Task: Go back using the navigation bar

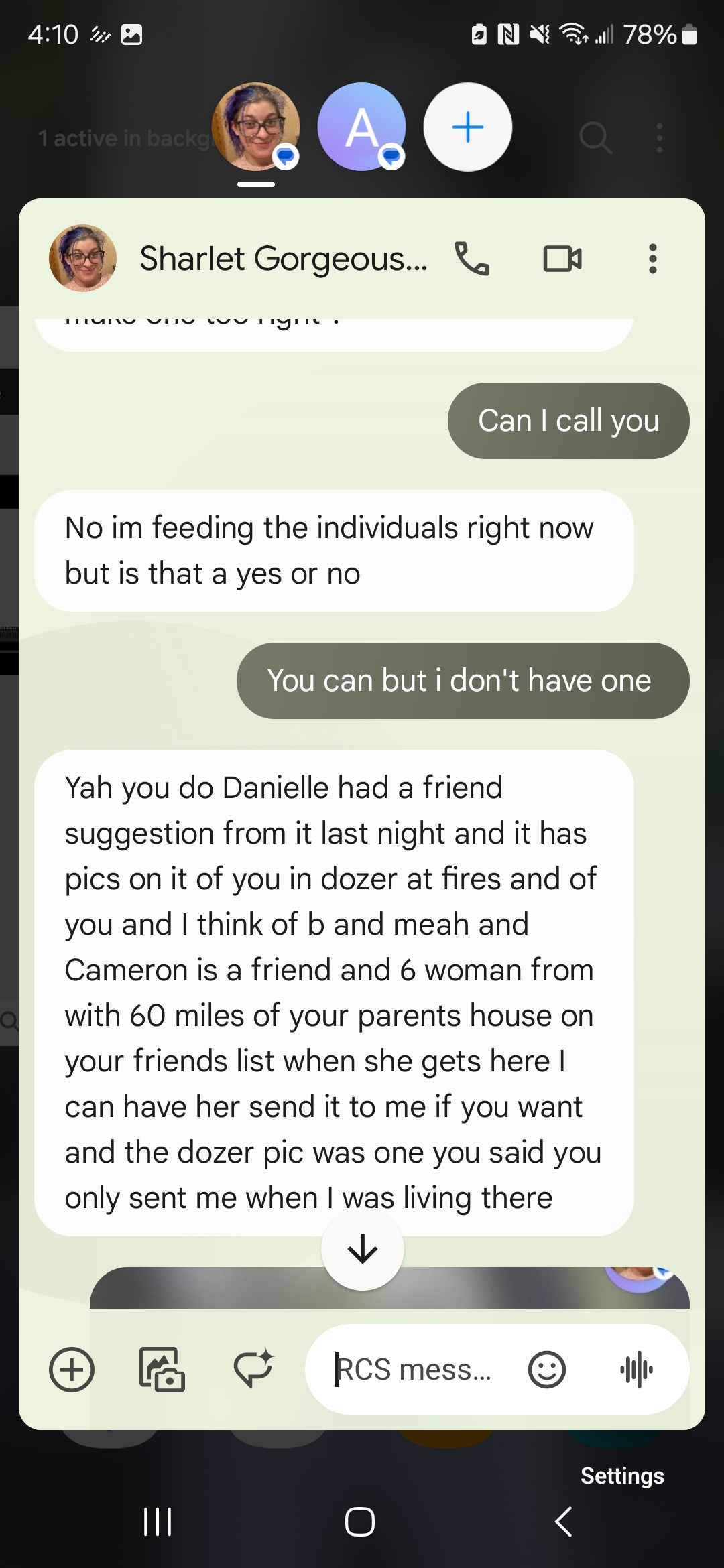Action: click(564, 1522)
